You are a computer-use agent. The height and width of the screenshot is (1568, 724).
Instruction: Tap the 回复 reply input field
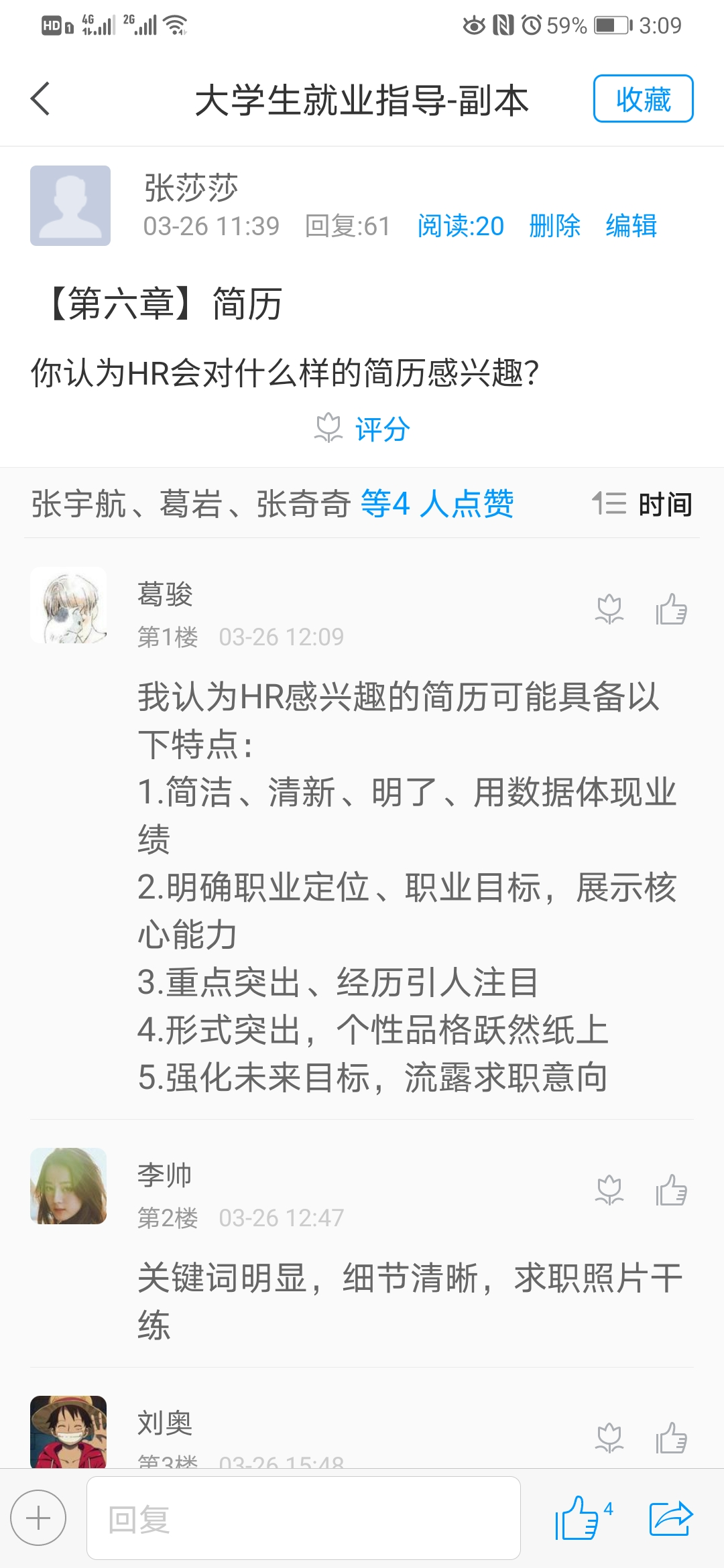point(303,1518)
